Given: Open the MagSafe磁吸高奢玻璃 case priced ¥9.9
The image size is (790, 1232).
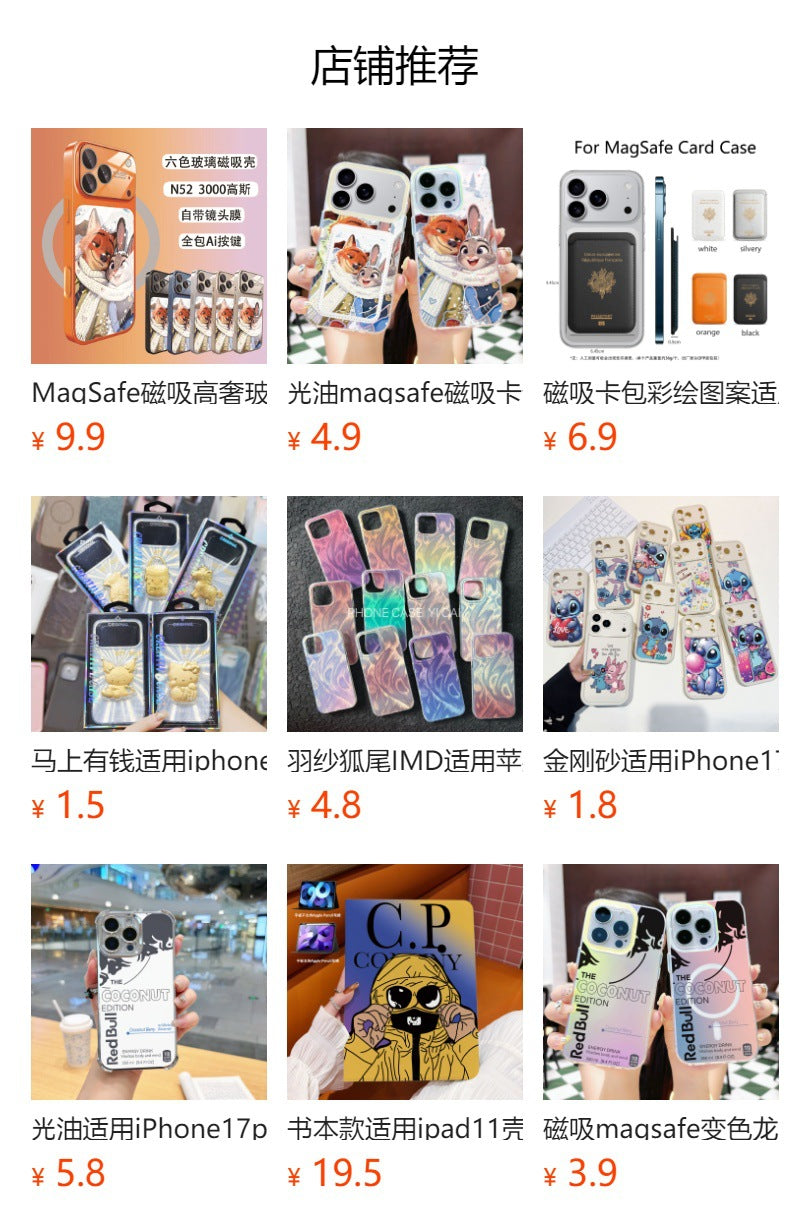Looking at the screenshot, I should pyautogui.click(x=148, y=246).
